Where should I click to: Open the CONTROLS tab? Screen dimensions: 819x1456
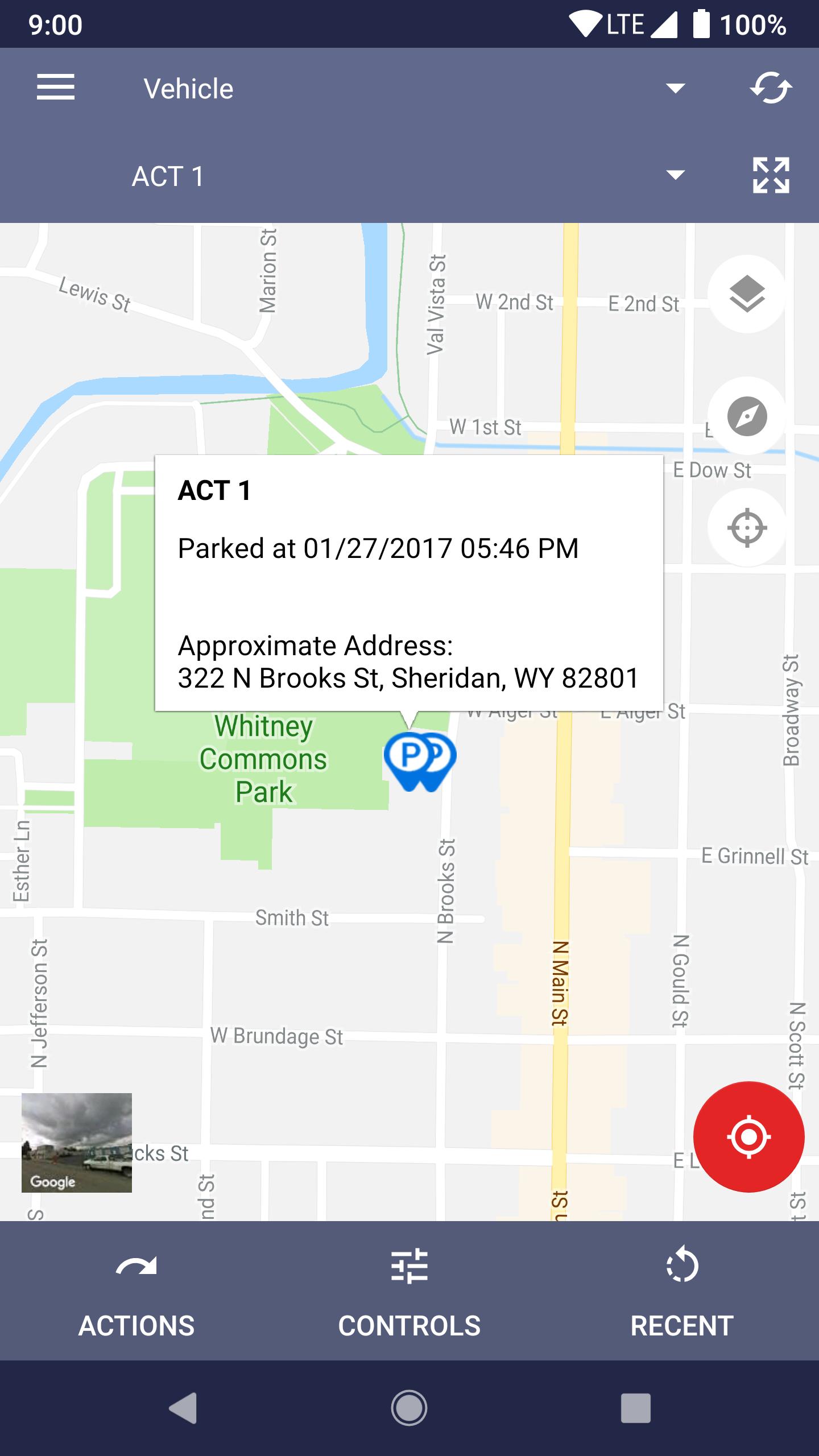(409, 1290)
